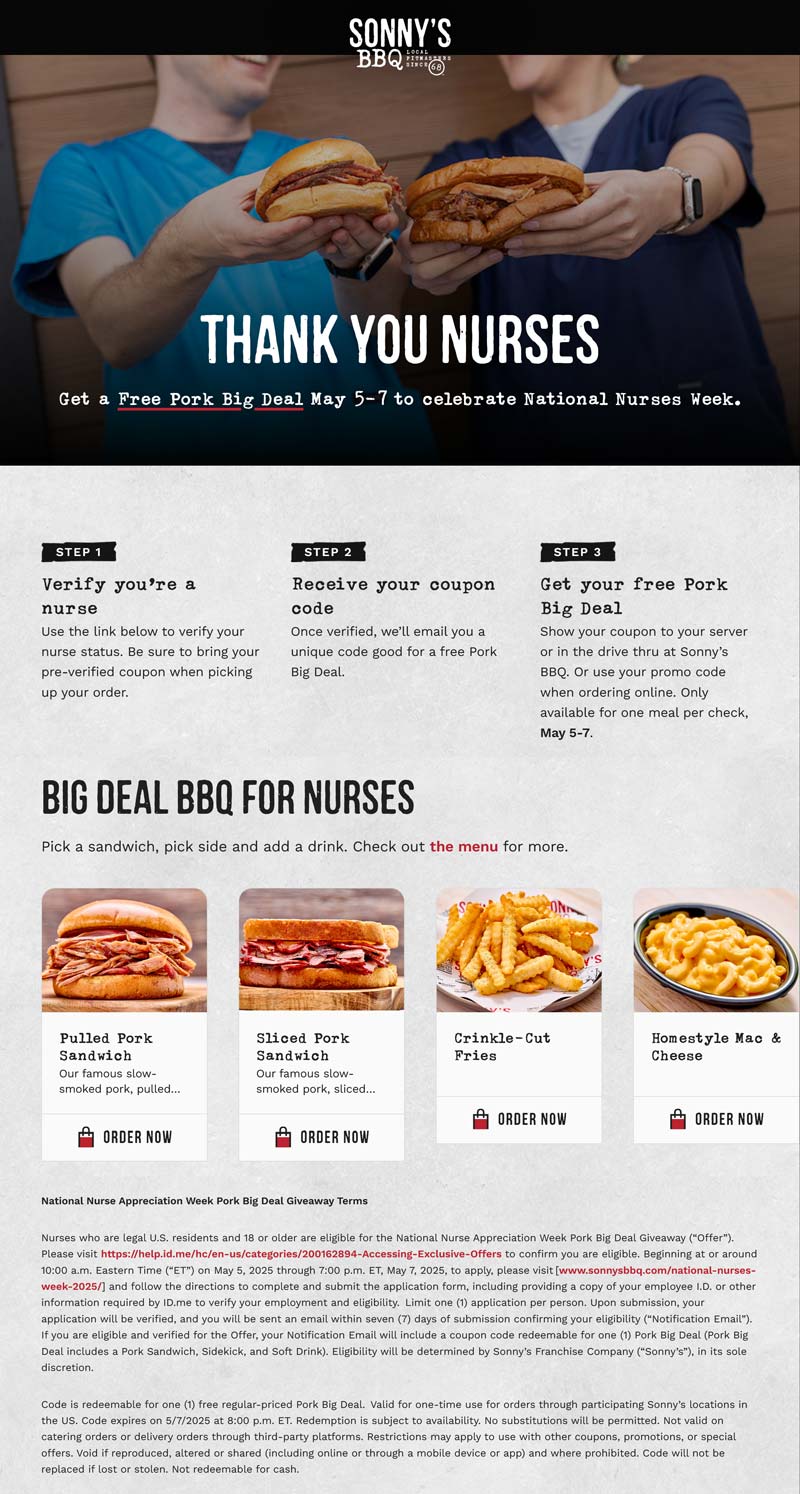The width and height of the screenshot is (800, 1494).
Task: Click the shopping bag icon on Crinkle-Cut Fries card
Action: (482, 1119)
